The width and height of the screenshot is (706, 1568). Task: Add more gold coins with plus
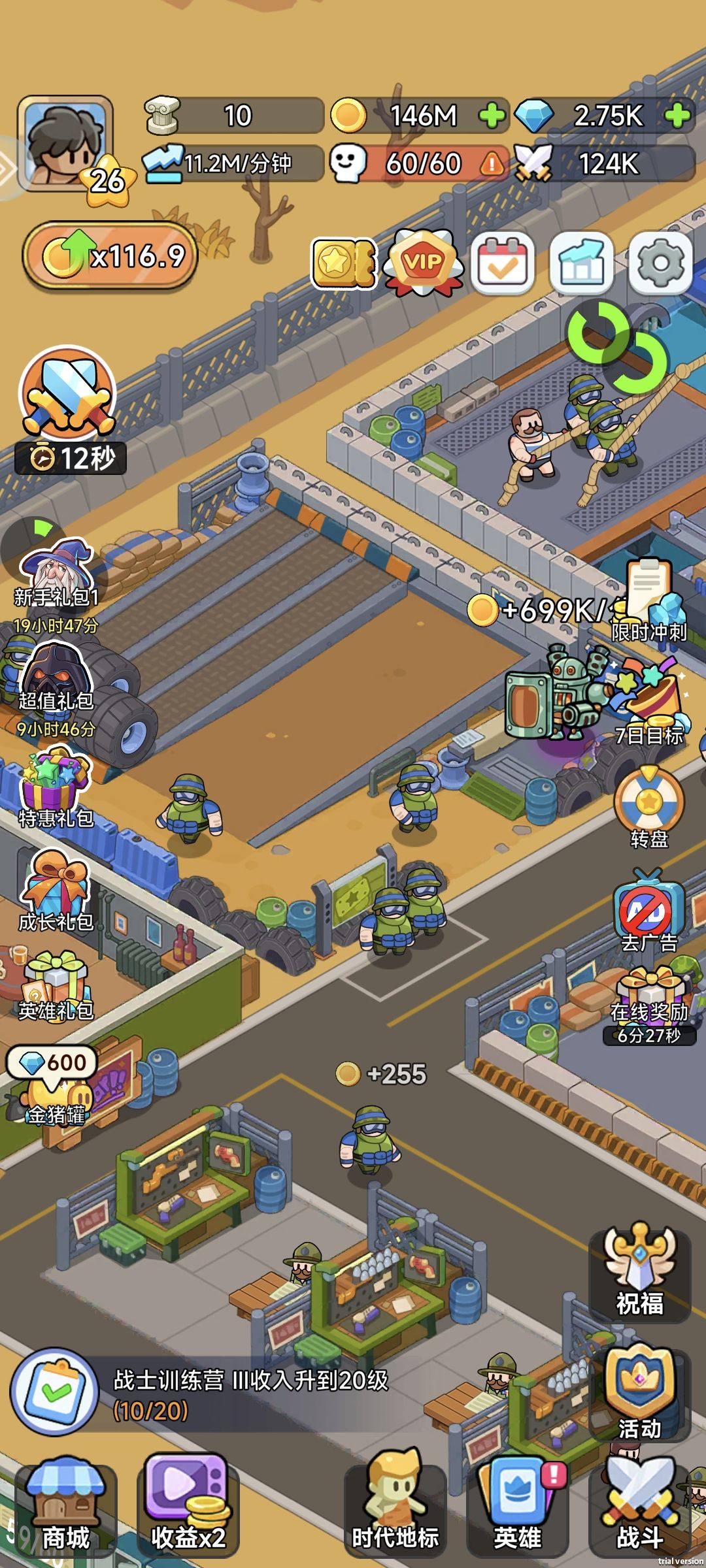pos(492,116)
